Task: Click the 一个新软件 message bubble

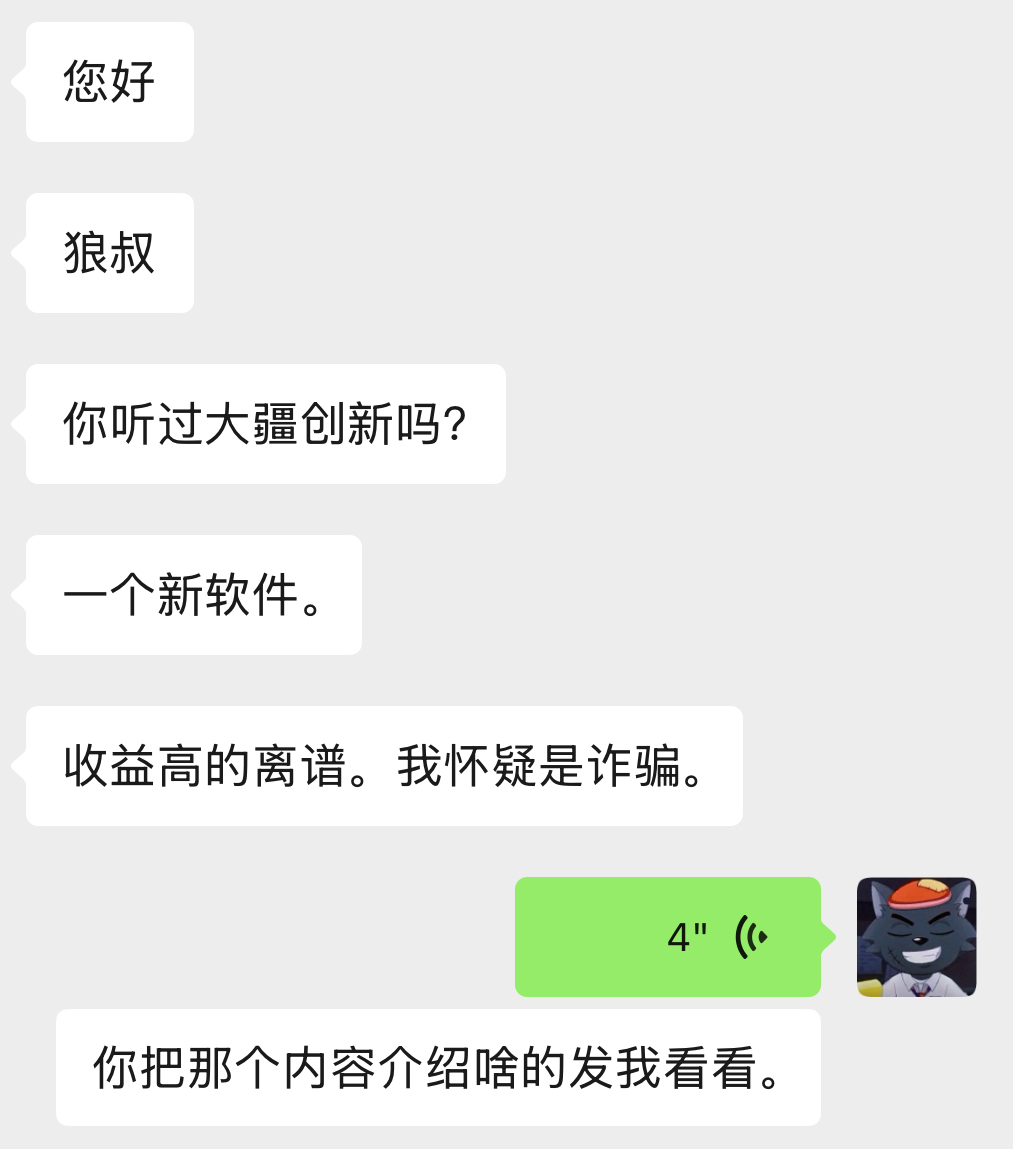Action: (x=192, y=595)
